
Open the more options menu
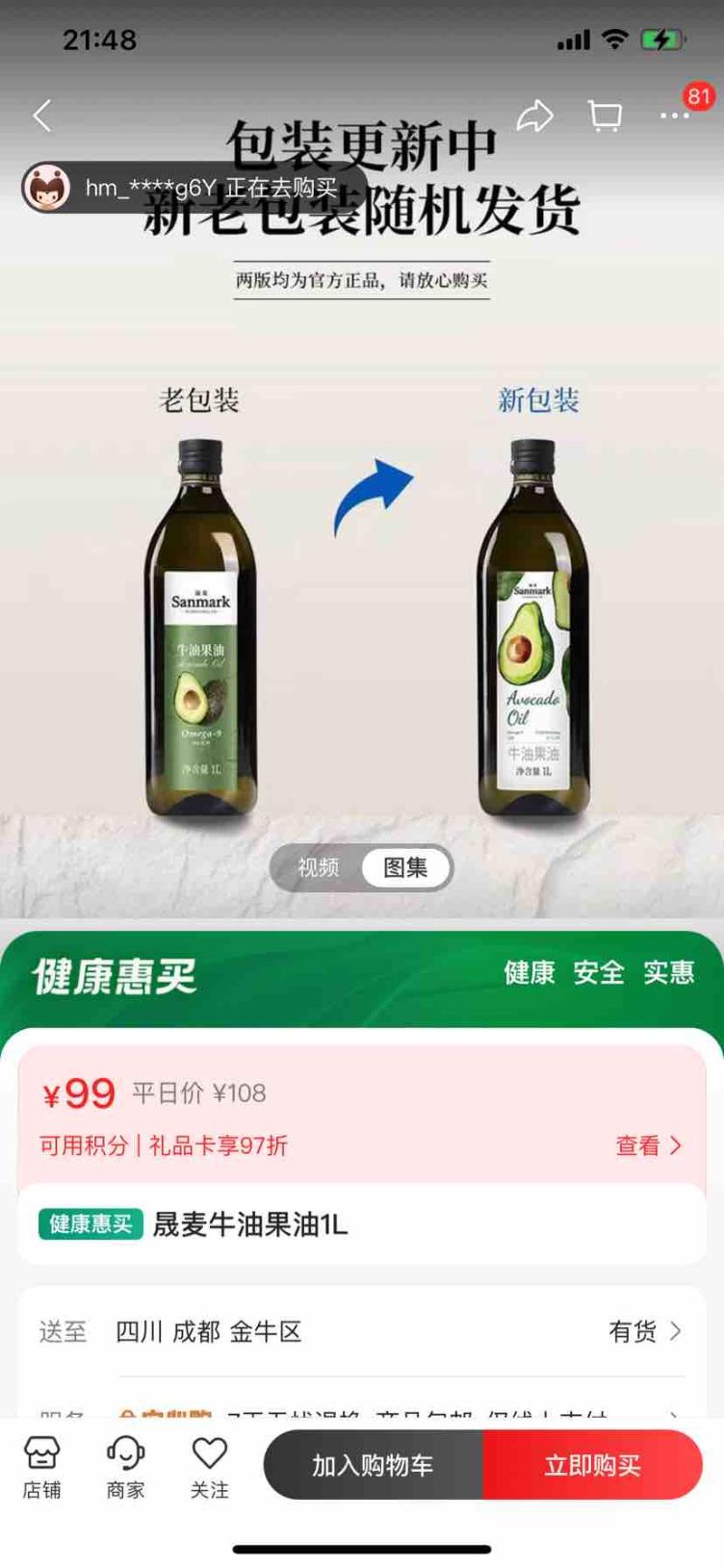[x=674, y=116]
